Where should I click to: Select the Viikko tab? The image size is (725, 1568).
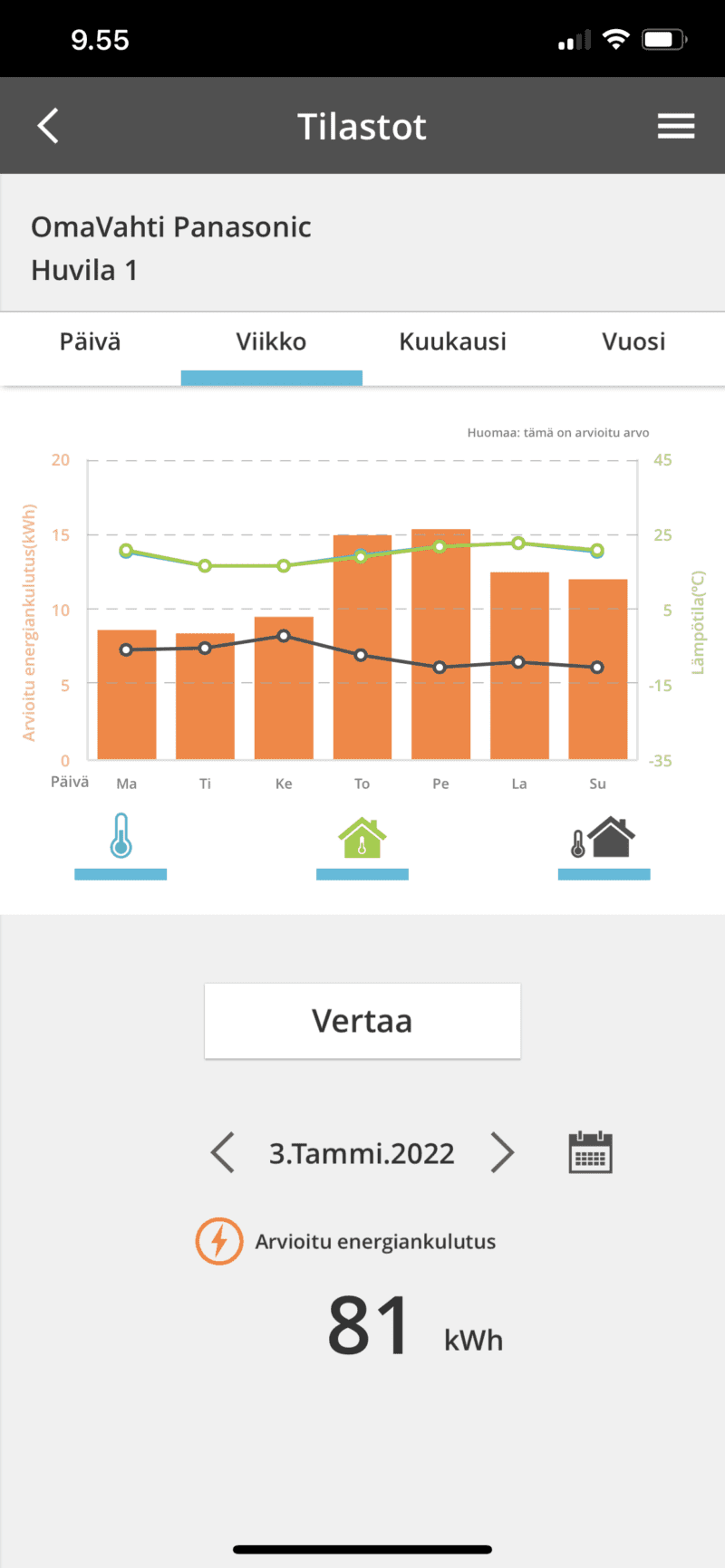pos(271,342)
